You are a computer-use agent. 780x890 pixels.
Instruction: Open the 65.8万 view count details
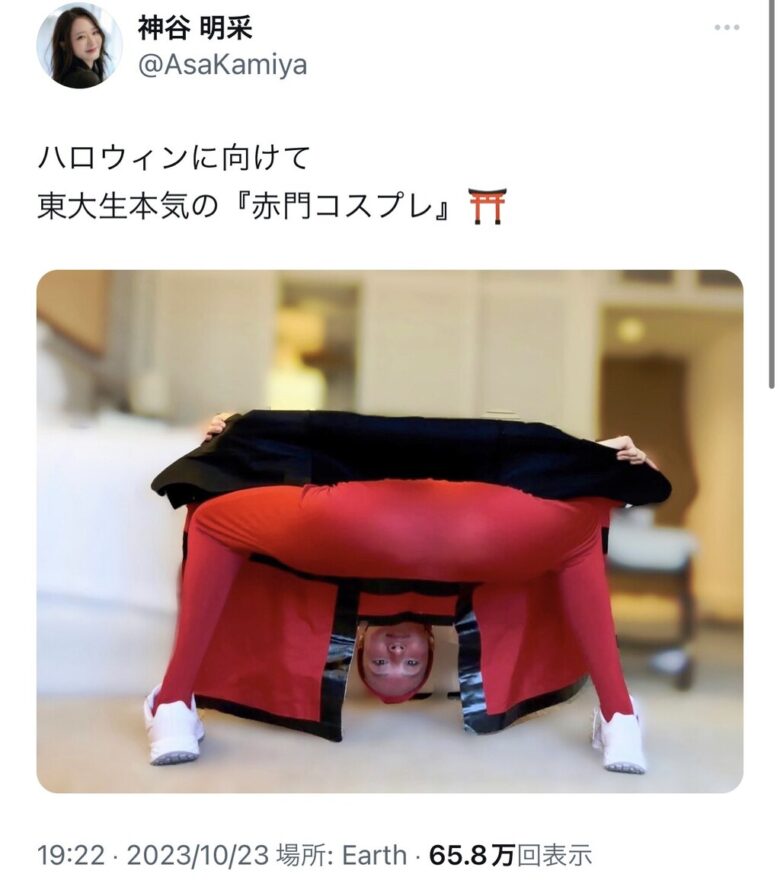tap(510, 856)
